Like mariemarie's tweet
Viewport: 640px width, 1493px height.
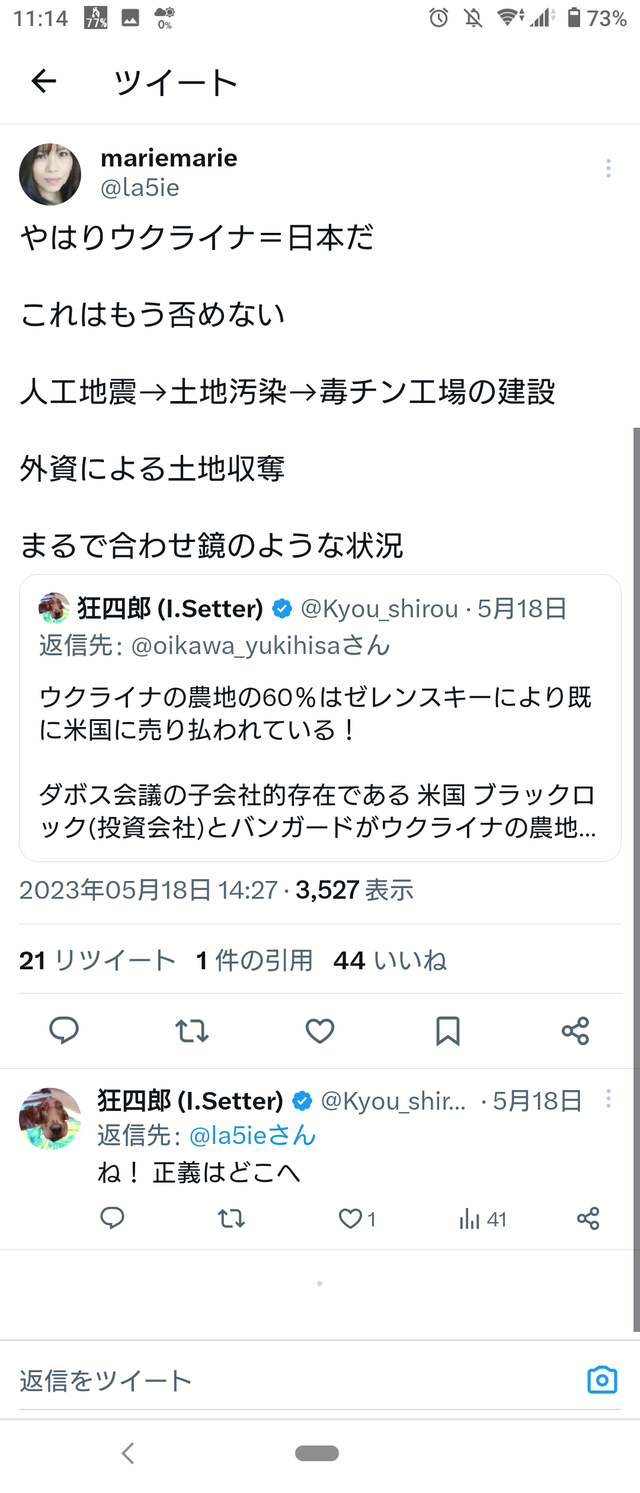(320, 1031)
